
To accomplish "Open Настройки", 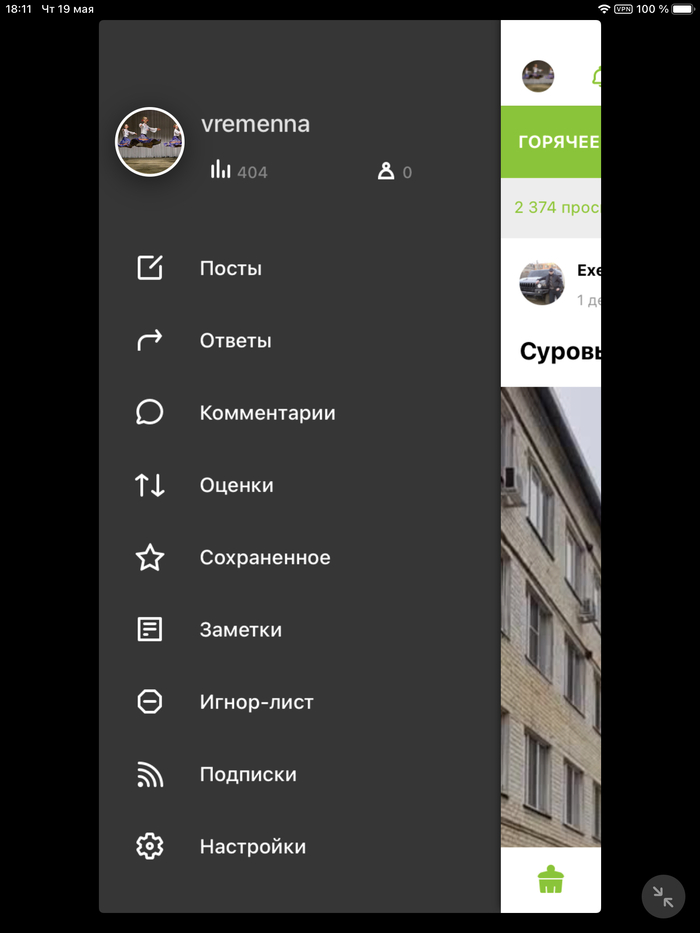I will pyautogui.click(x=252, y=847).
